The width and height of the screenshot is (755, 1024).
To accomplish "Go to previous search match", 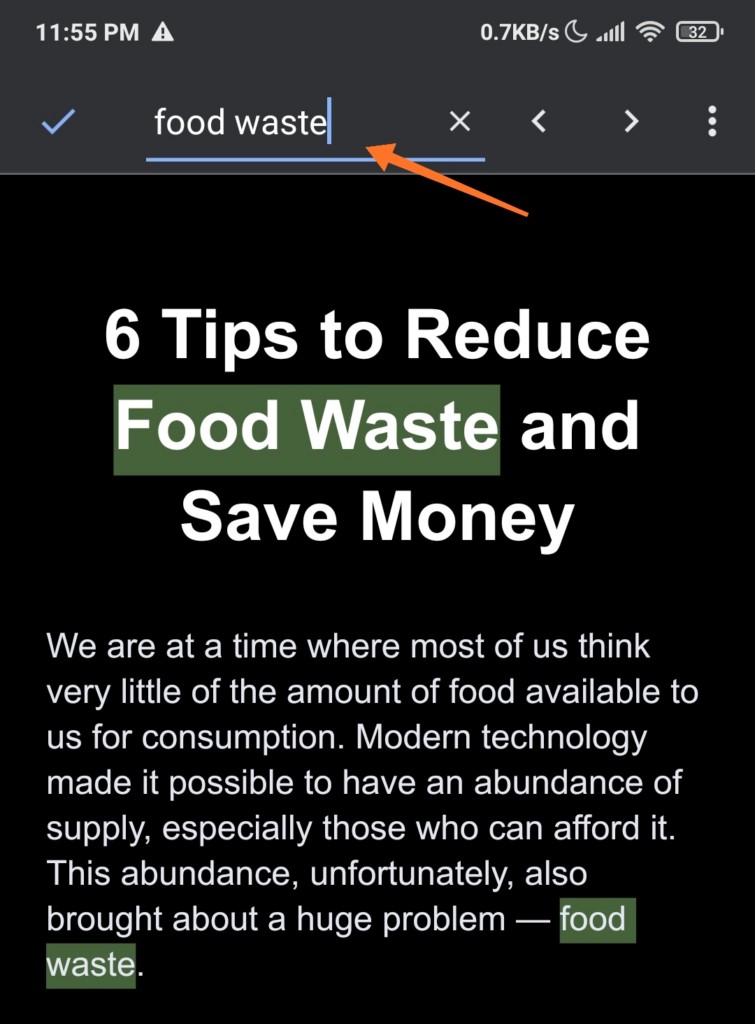I will [539, 122].
